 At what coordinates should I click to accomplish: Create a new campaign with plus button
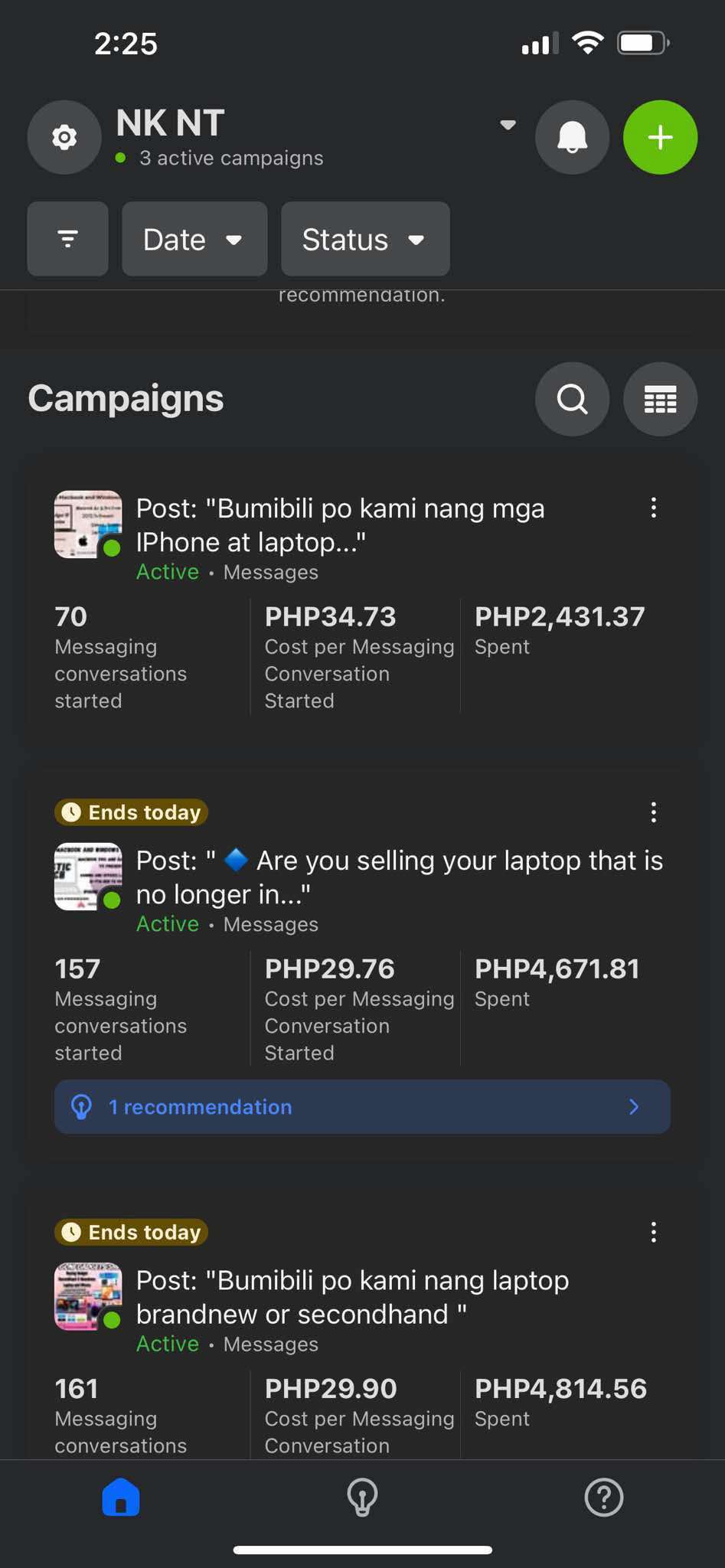coord(660,138)
